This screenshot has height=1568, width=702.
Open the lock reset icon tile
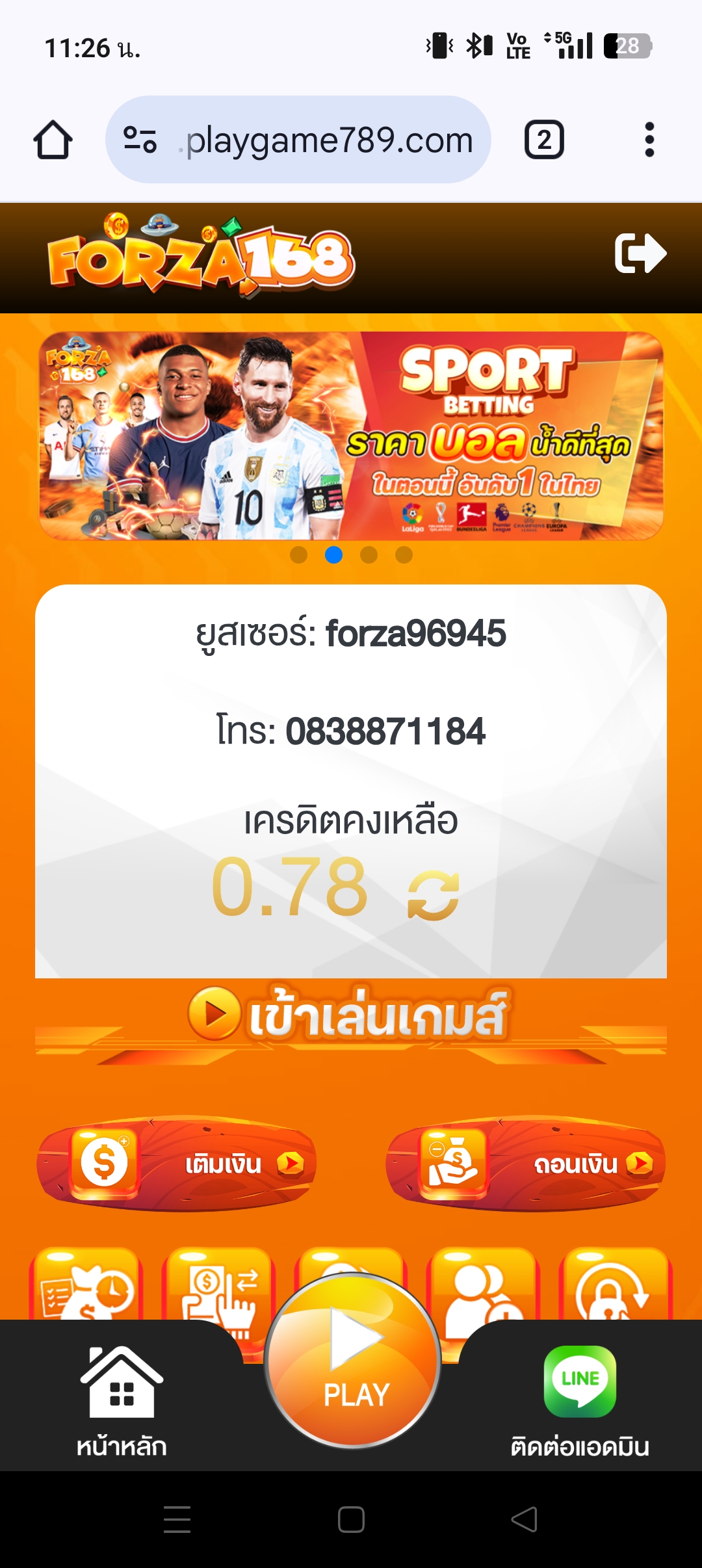tap(615, 1284)
